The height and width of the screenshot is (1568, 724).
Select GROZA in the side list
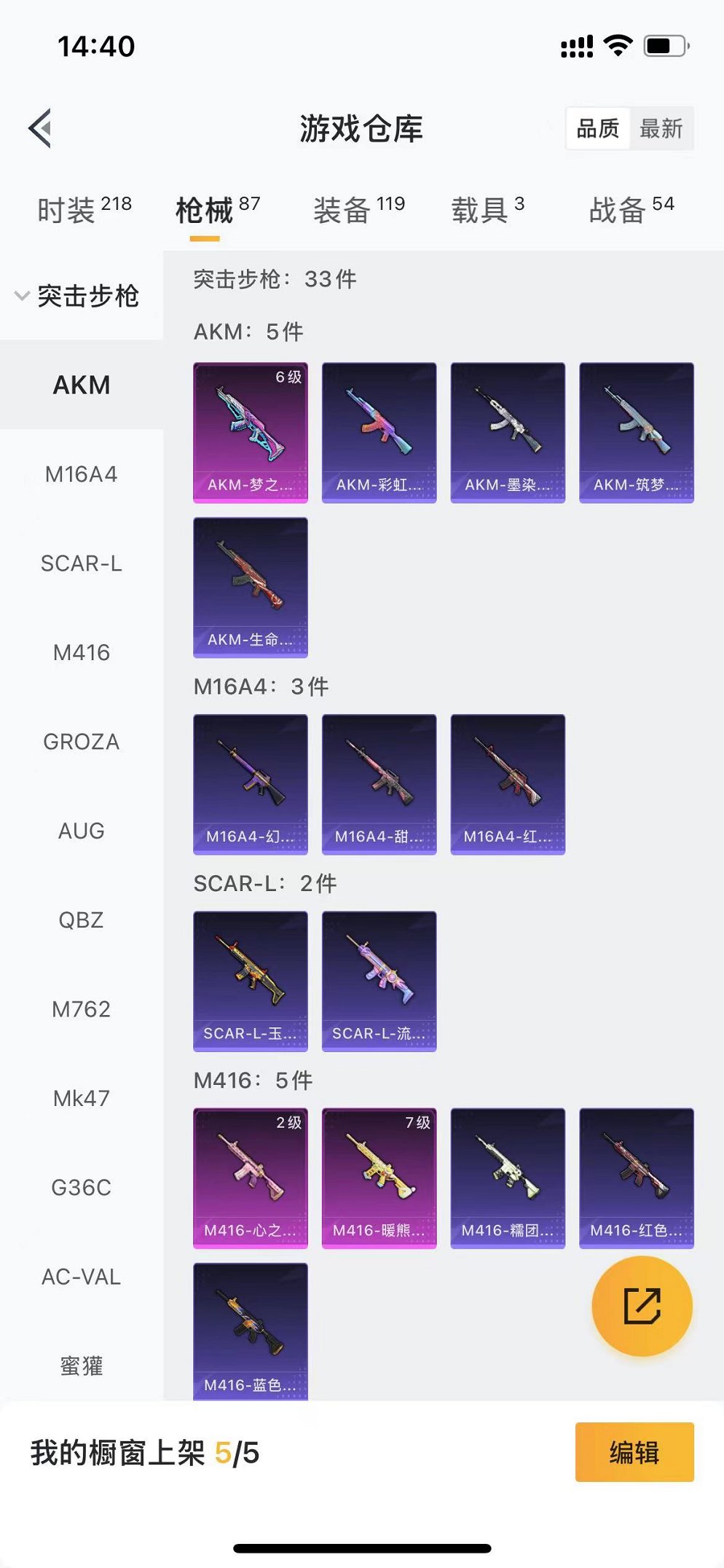(x=81, y=742)
